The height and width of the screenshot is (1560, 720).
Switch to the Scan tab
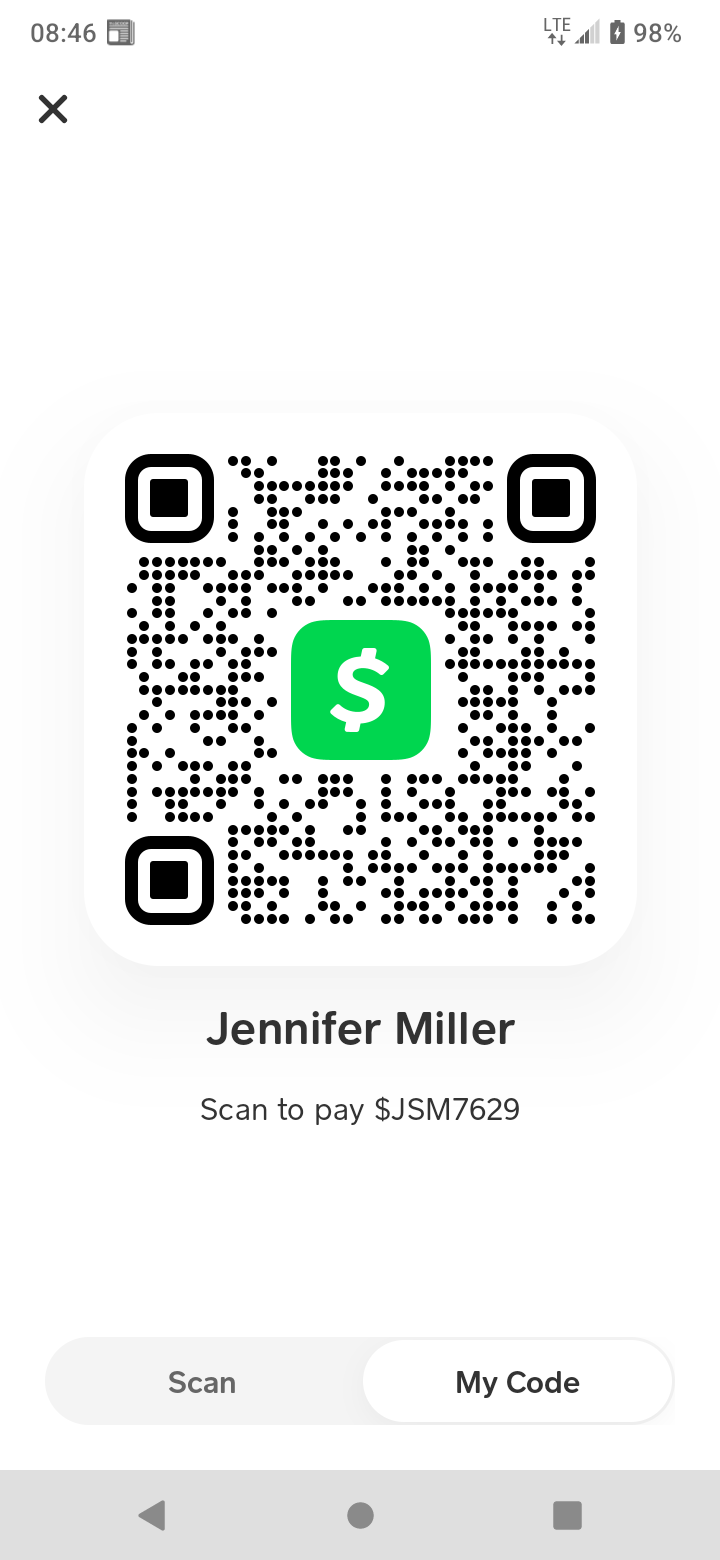pos(202,1382)
